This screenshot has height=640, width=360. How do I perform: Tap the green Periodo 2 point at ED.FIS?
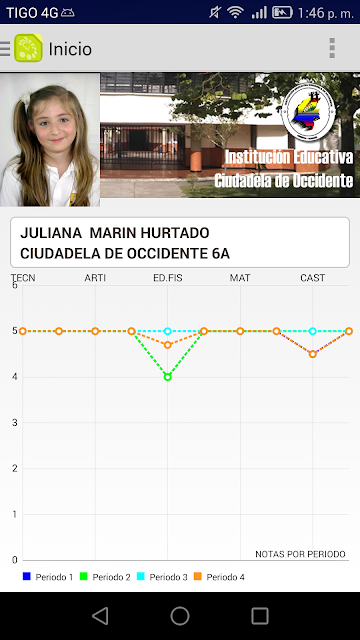[x=167, y=377]
